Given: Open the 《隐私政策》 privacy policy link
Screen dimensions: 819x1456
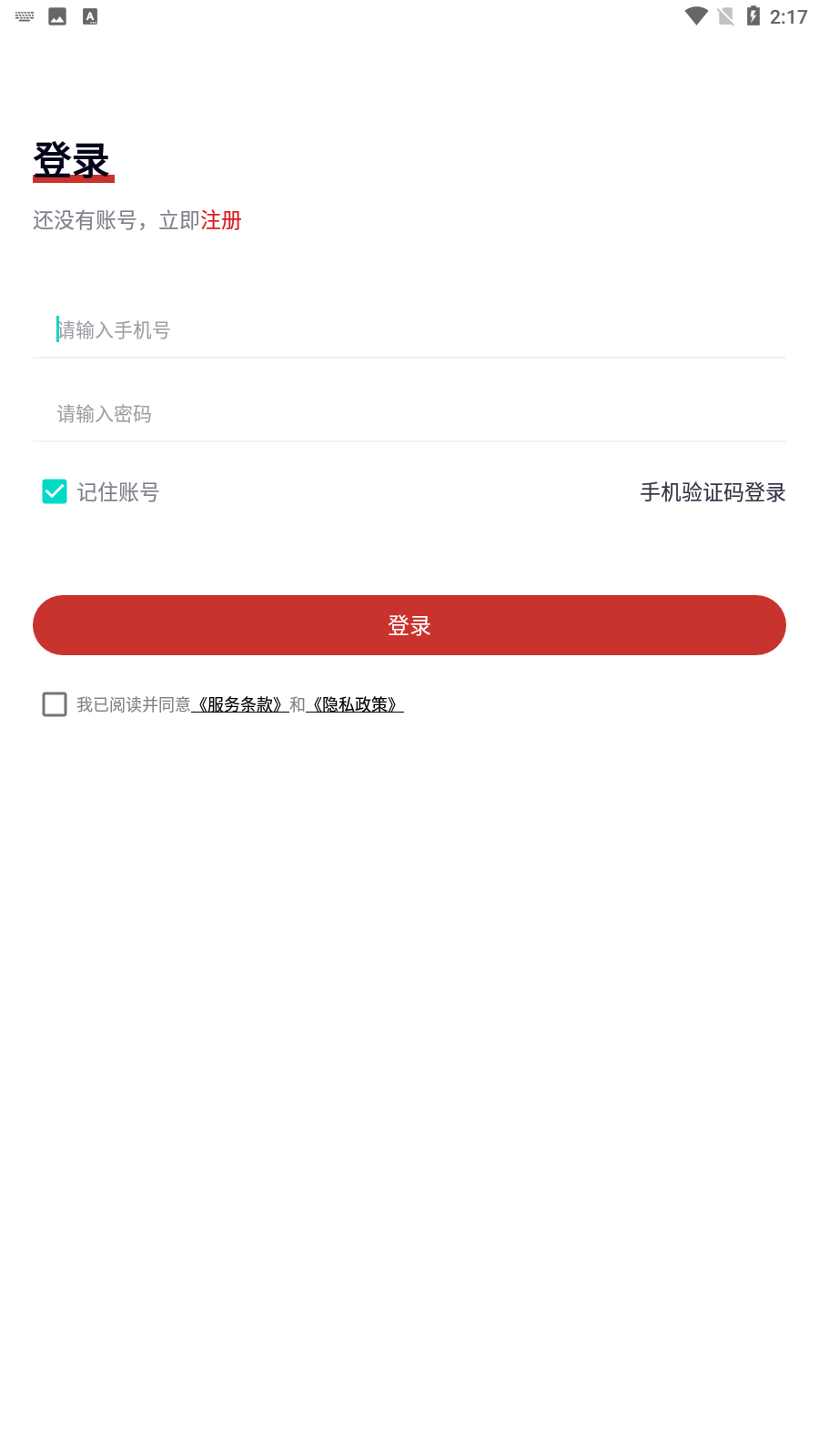Looking at the screenshot, I should (355, 703).
